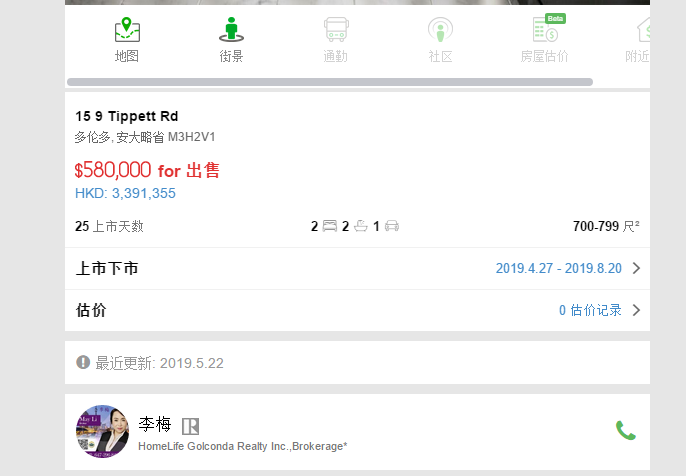This screenshot has height=476, width=686.
Task: Open the 通勤 commute option
Action: click(x=336, y=39)
